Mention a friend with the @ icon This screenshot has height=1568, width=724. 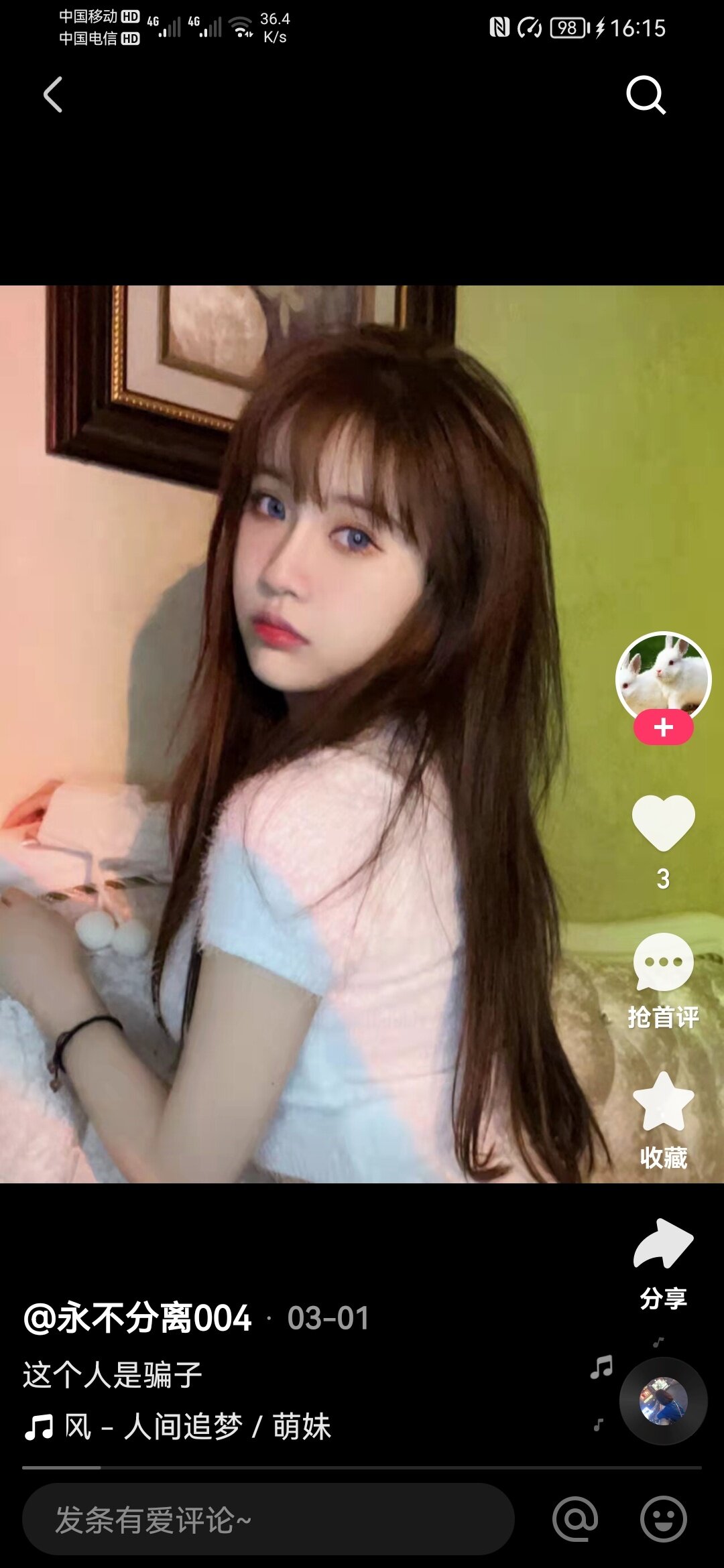click(575, 1520)
